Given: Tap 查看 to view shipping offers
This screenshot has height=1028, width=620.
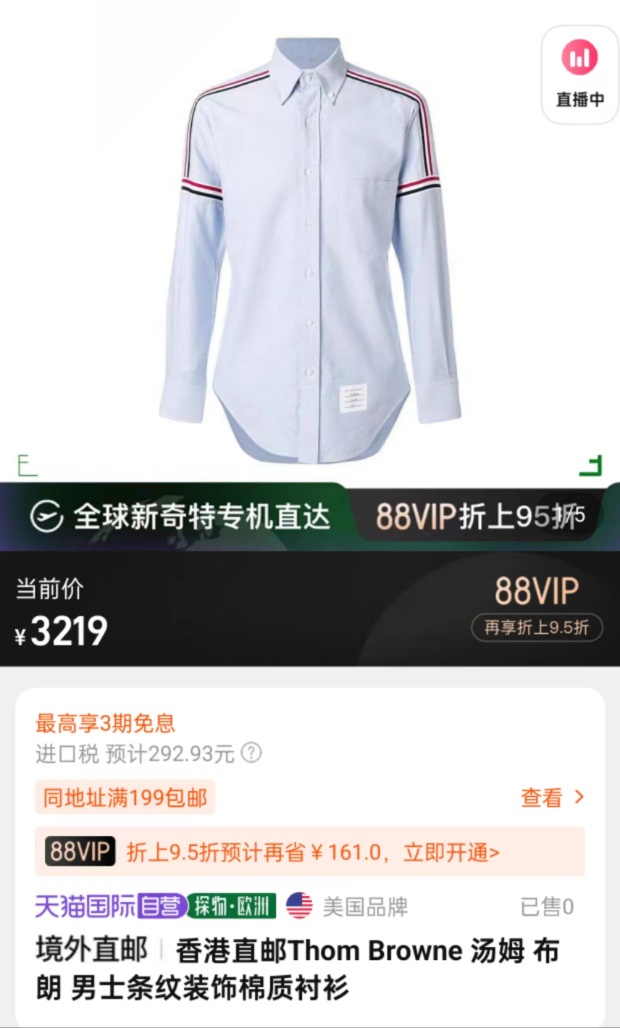Looking at the screenshot, I should (552, 797).
